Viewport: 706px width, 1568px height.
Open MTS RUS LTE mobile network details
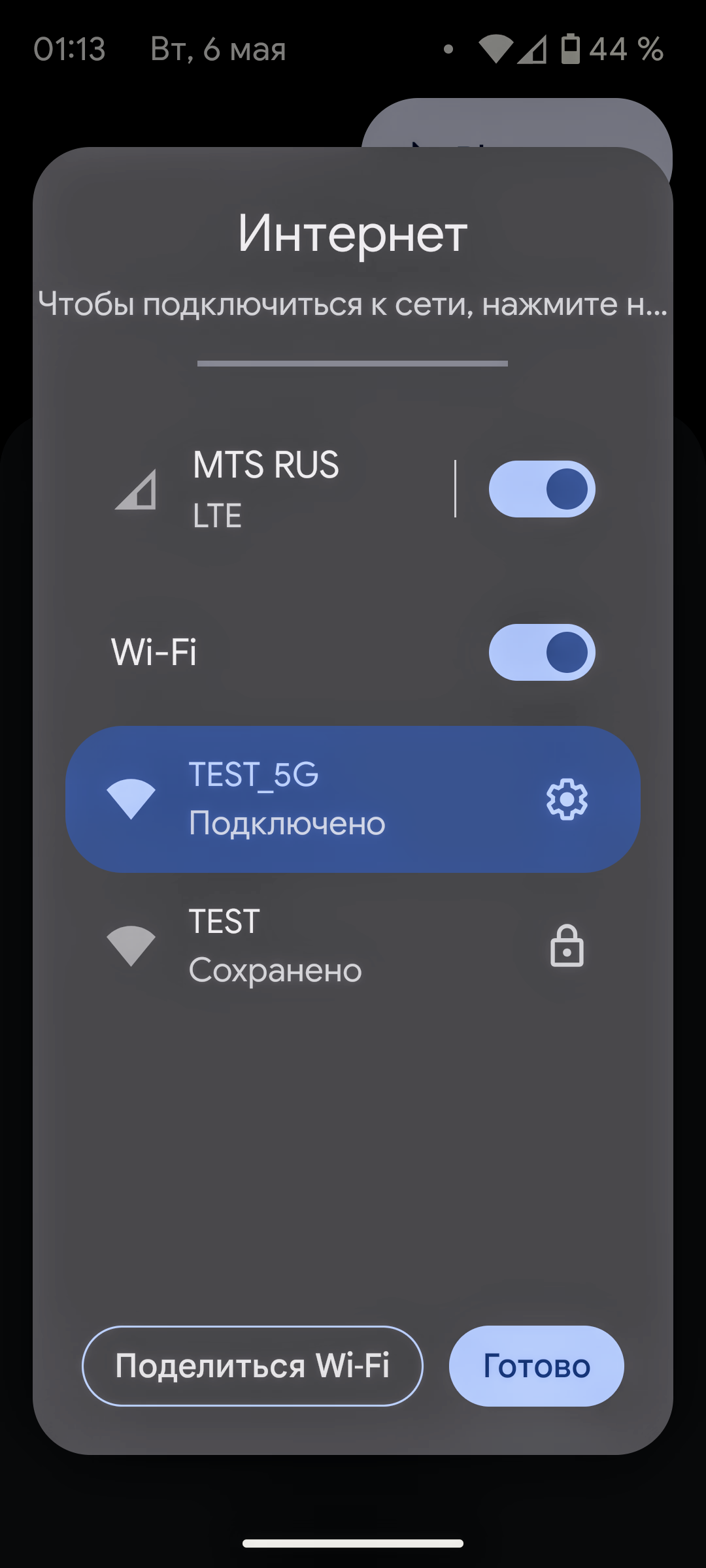261,489
